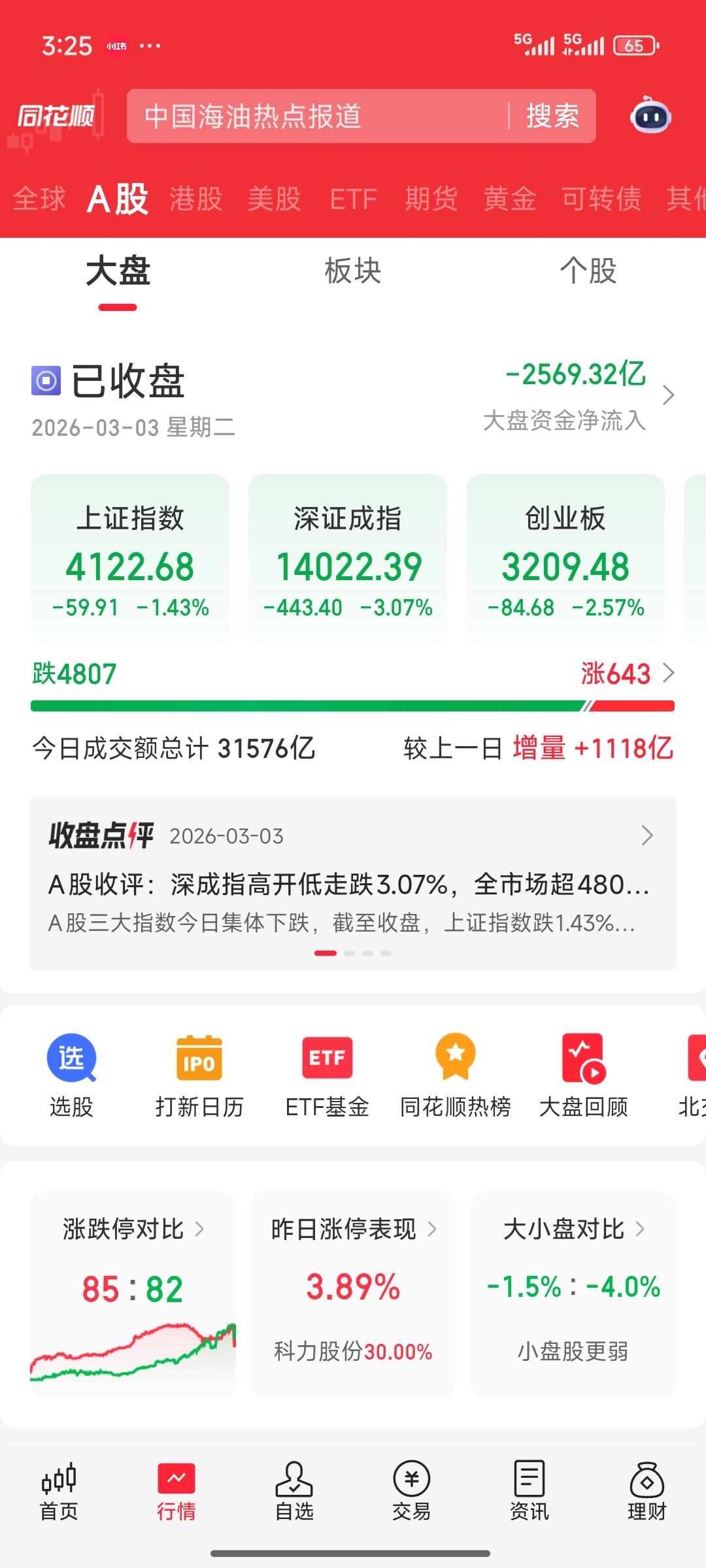Switch to the 板块 sector view
The width and height of the screenshot is (706, 1568).
pyautogui.click(x=353, y=272)
